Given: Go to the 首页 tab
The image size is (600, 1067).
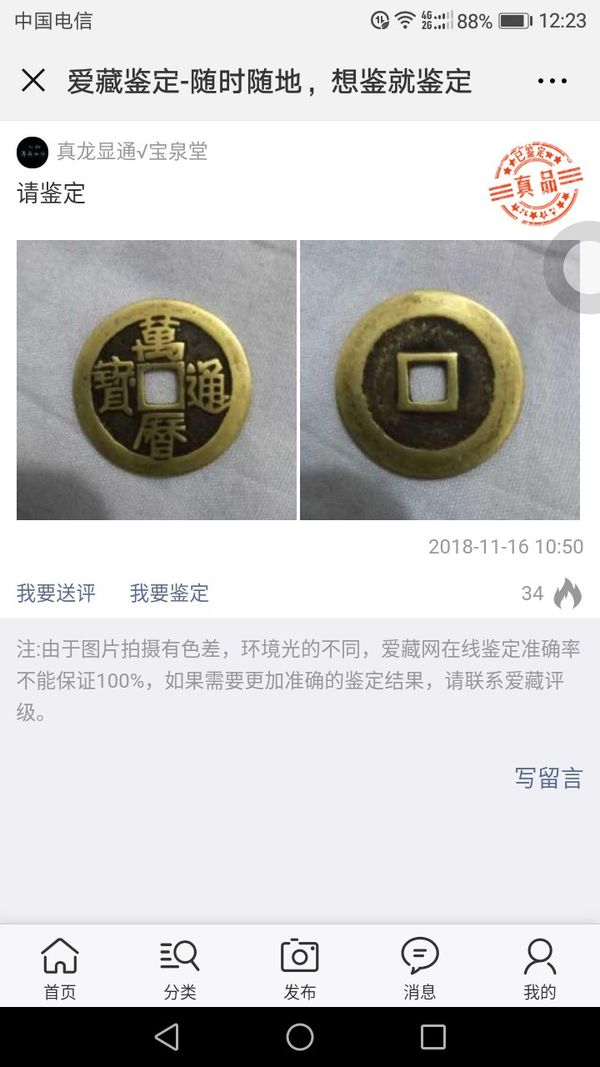Looking at the screenshot, I should point(60,968).
